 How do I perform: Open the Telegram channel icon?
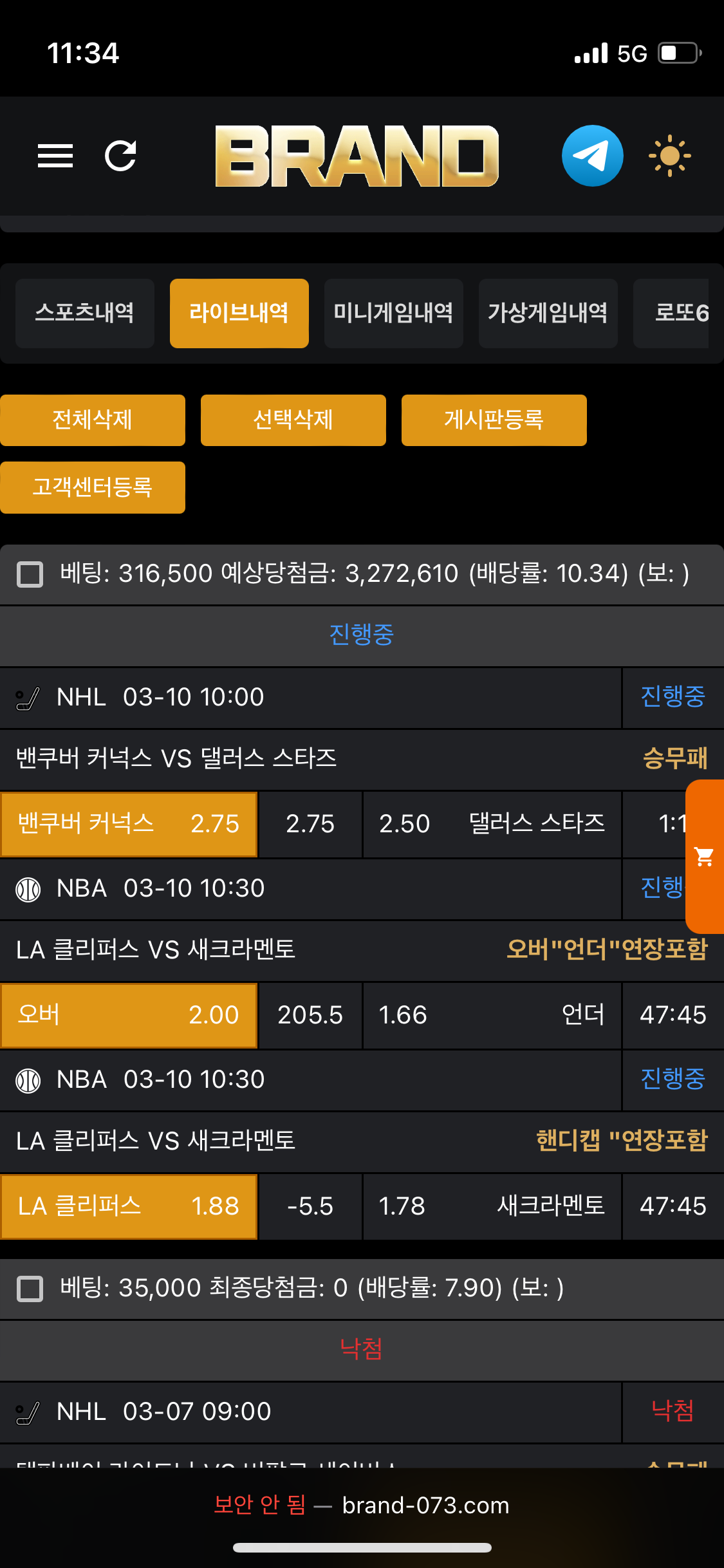pos(592,156)
